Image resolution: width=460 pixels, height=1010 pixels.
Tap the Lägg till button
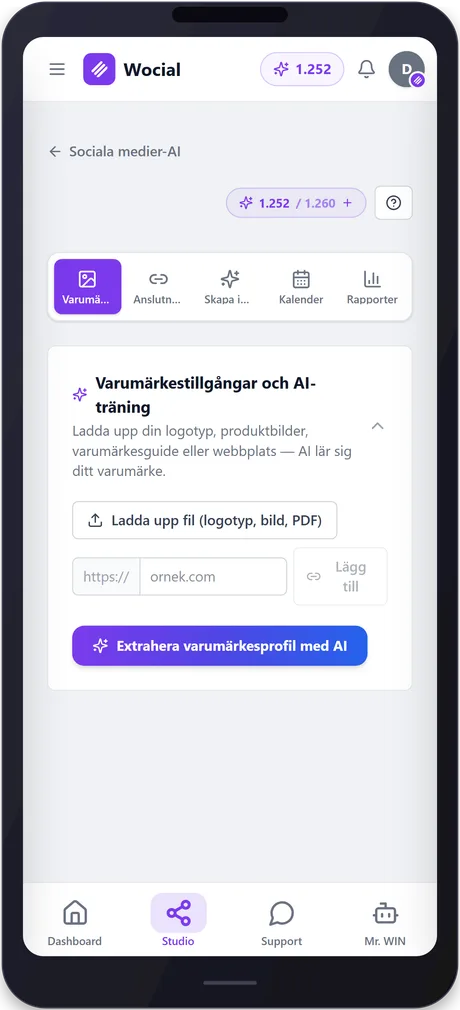pyautogui.click(x=340, y=576)
